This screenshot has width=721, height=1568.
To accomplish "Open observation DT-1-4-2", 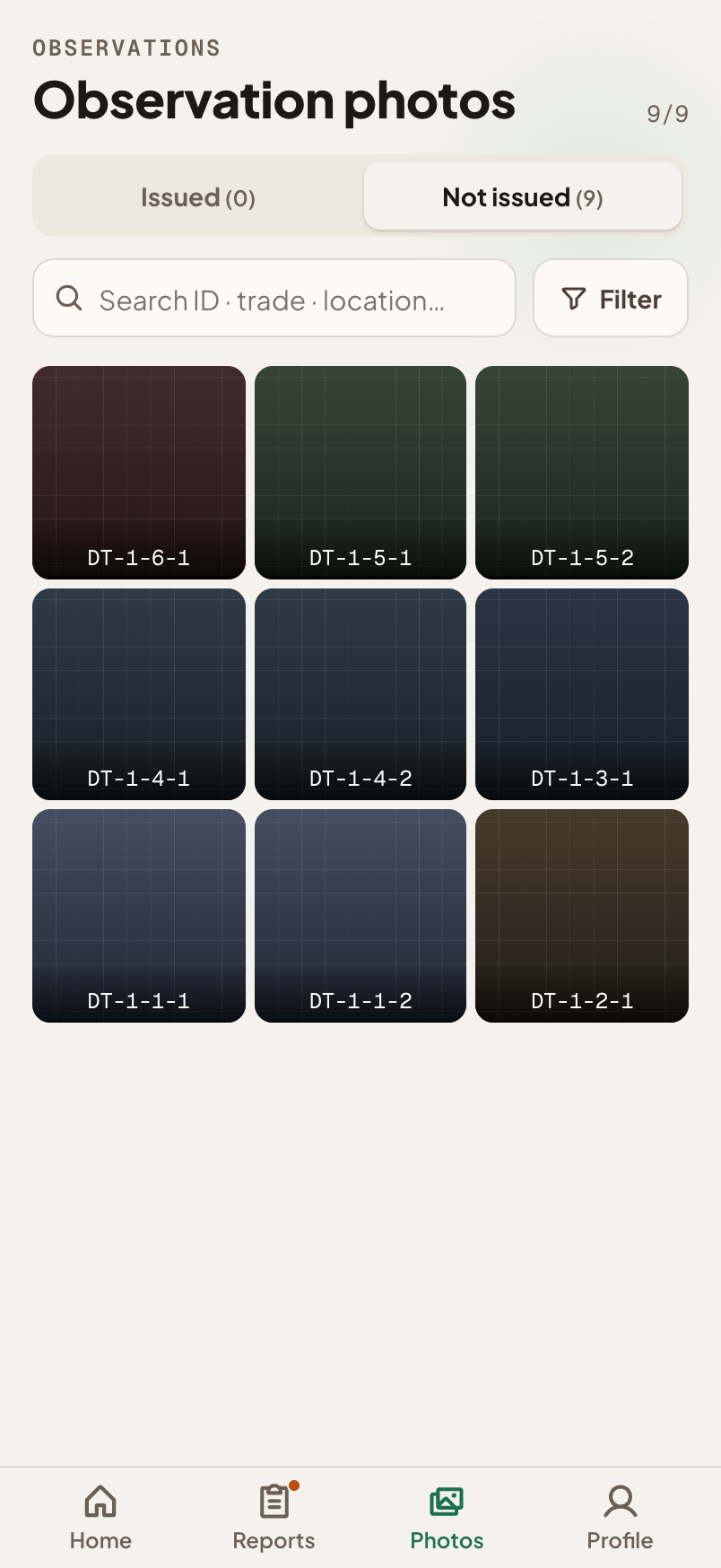I will pyautogui.click(x=360, y=694).
